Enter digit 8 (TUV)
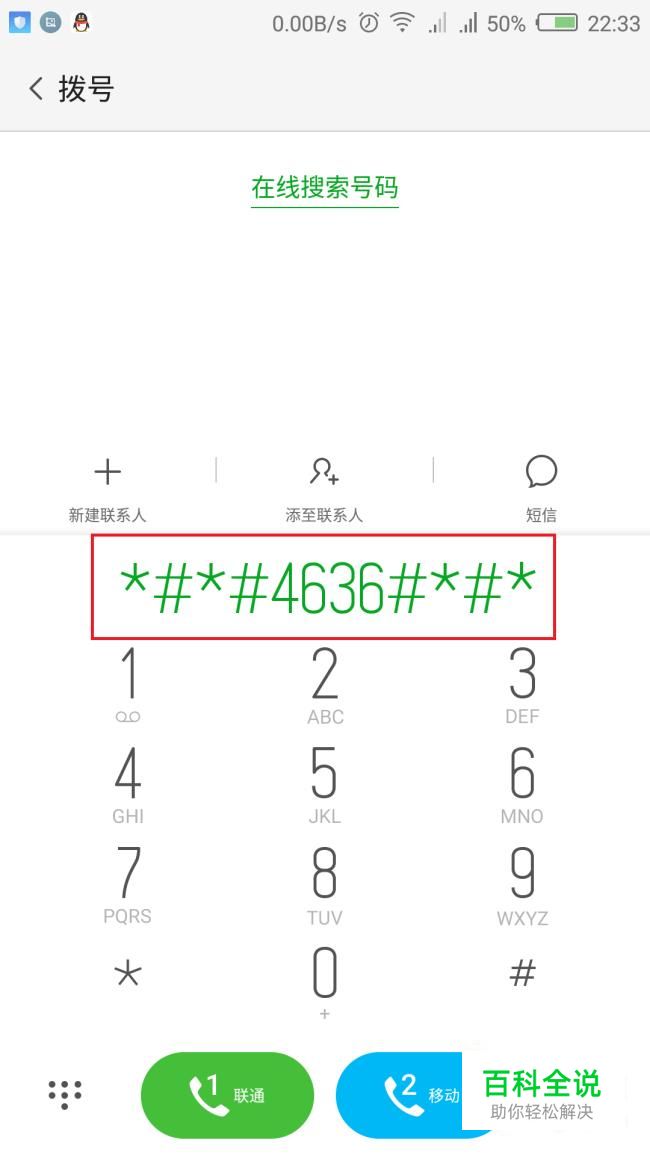This screenshot has width=650, height=1155. click(325, 885)
